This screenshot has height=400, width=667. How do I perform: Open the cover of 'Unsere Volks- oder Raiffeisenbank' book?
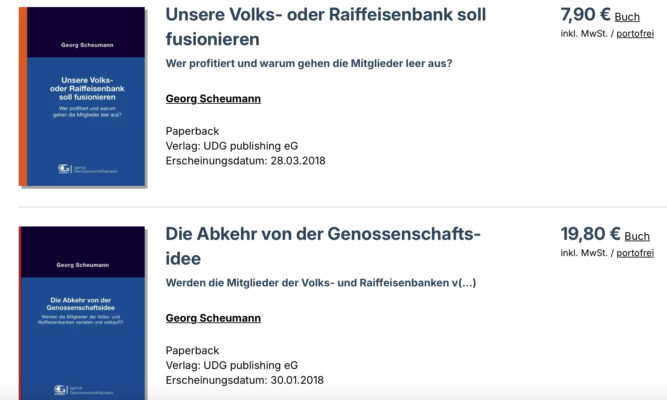pos(83,97)
